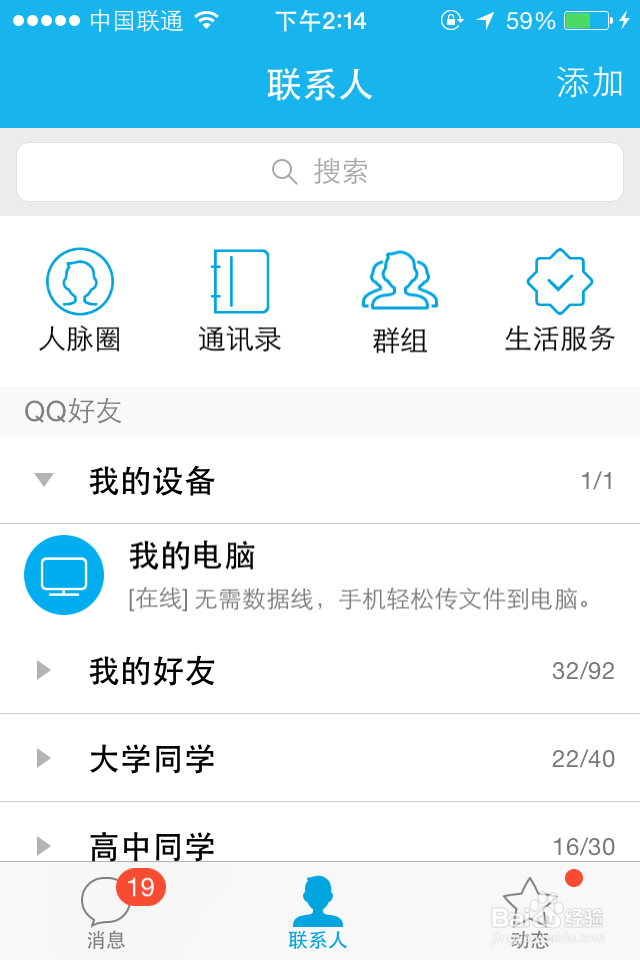Select the 联系人 tab
The height and width of the screenshot is (960, 640).
[x=318, y=912]
